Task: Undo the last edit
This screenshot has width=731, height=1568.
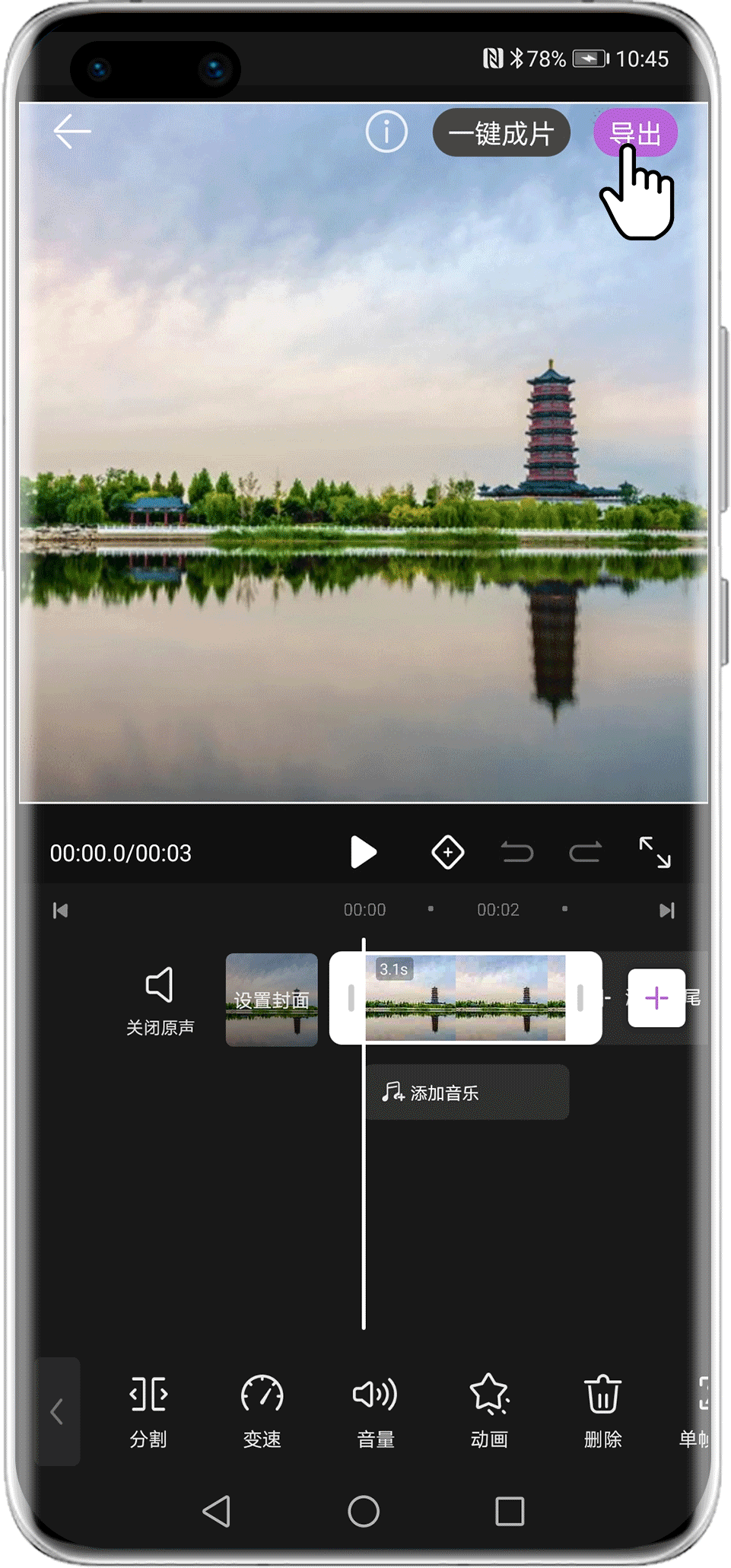Action: [x=517, y=852]
